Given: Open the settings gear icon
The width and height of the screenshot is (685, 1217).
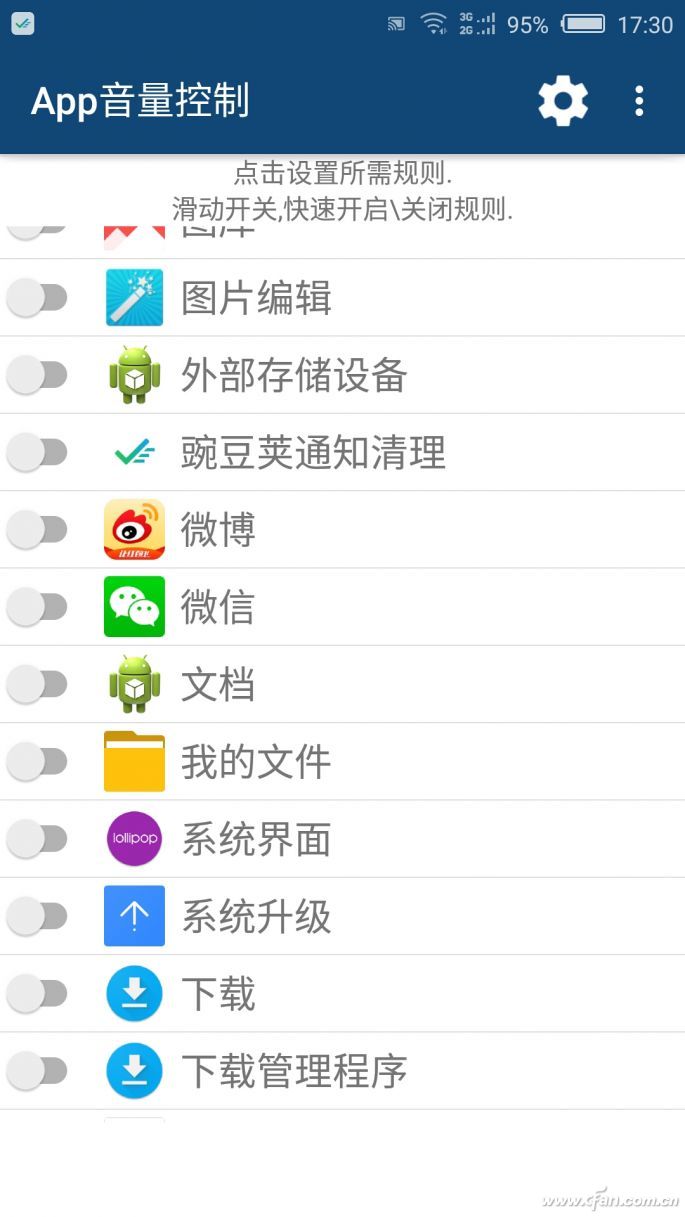Looking at the screenshot, I should pyautogui.click(x=563, y=101).
